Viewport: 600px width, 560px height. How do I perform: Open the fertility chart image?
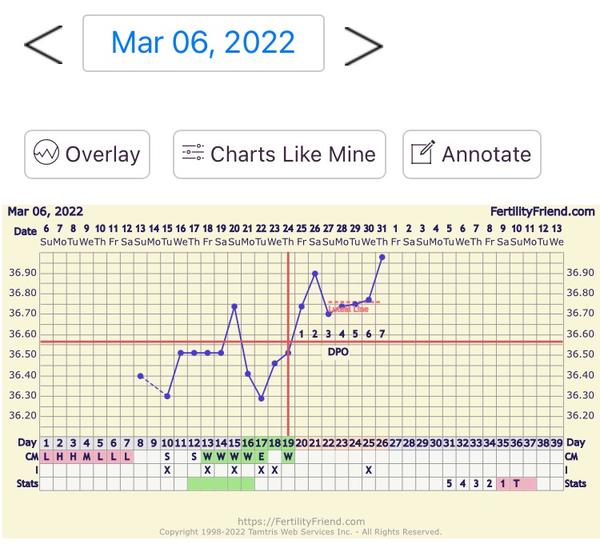click(300, 371)
